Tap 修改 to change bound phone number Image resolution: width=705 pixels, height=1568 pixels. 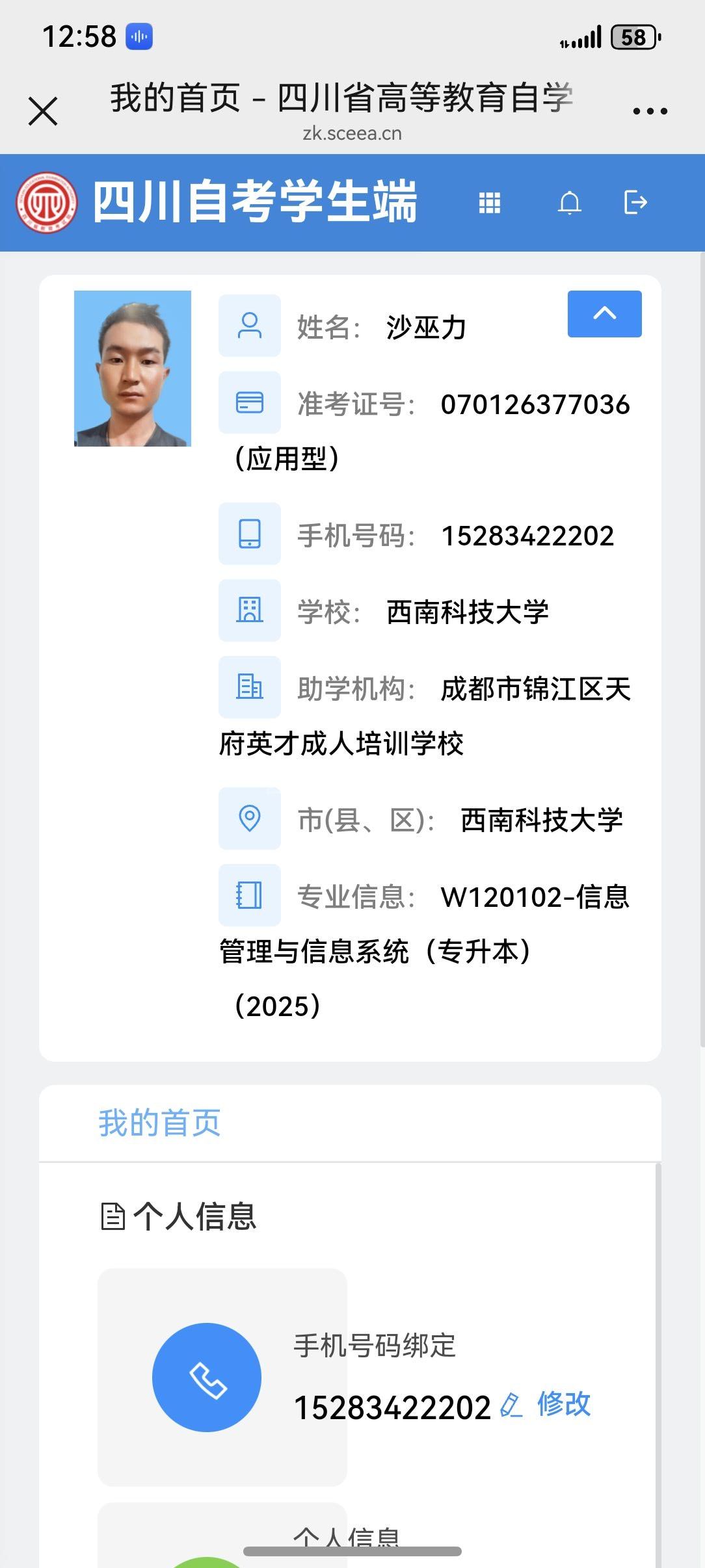[563, 1404]
